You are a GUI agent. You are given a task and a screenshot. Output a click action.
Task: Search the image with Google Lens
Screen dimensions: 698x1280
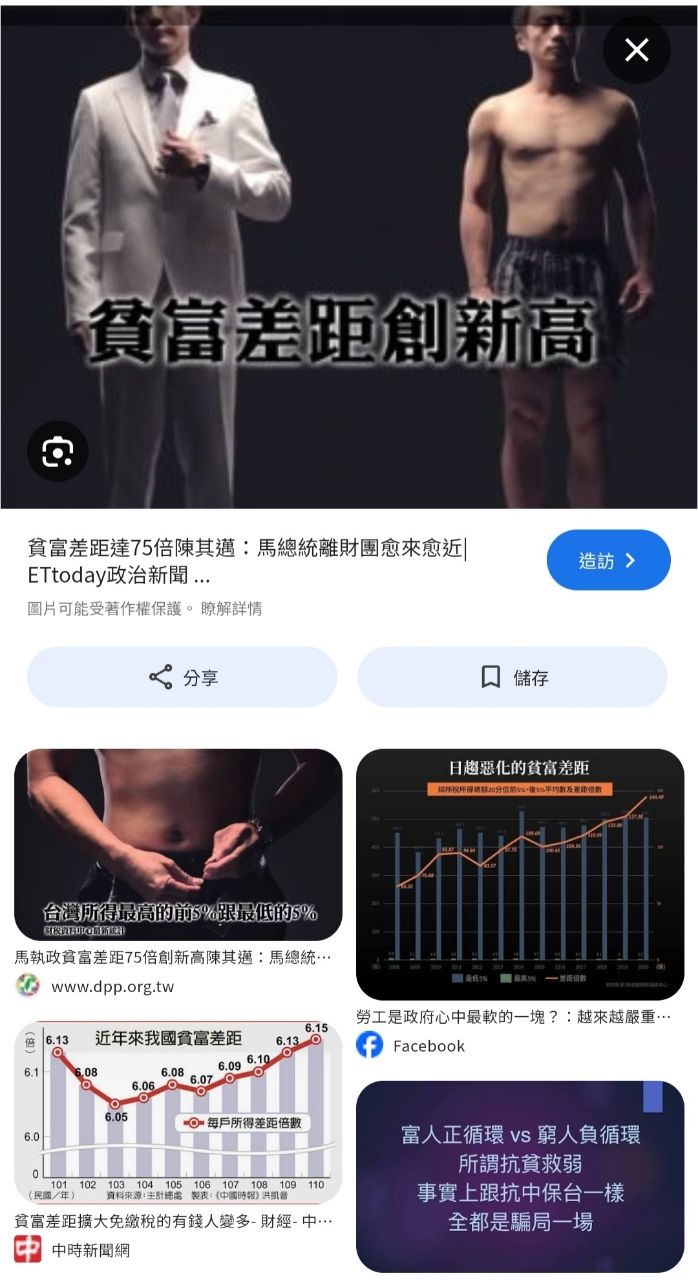point(58,452)
